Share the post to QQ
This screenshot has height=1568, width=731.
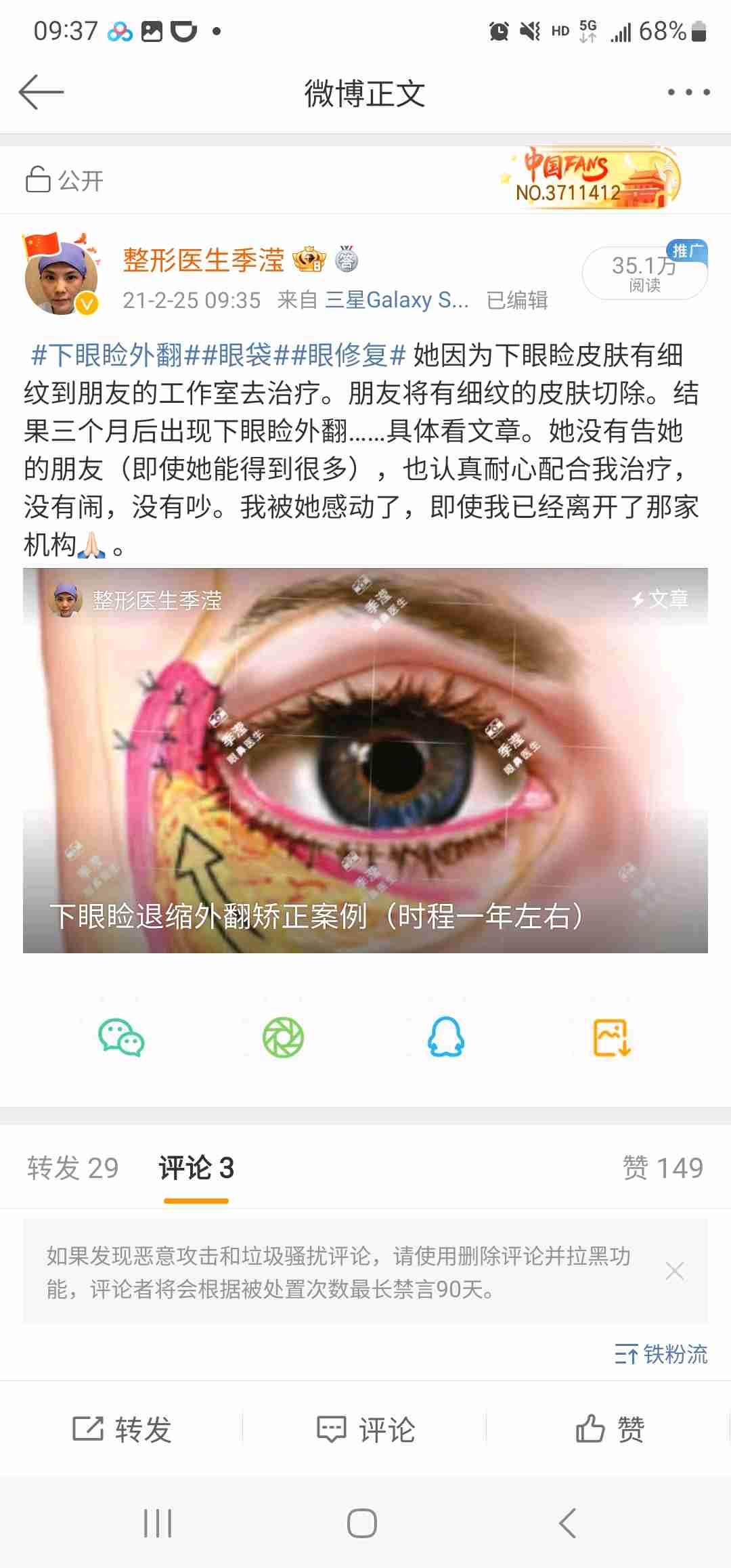pos(446,1037)
